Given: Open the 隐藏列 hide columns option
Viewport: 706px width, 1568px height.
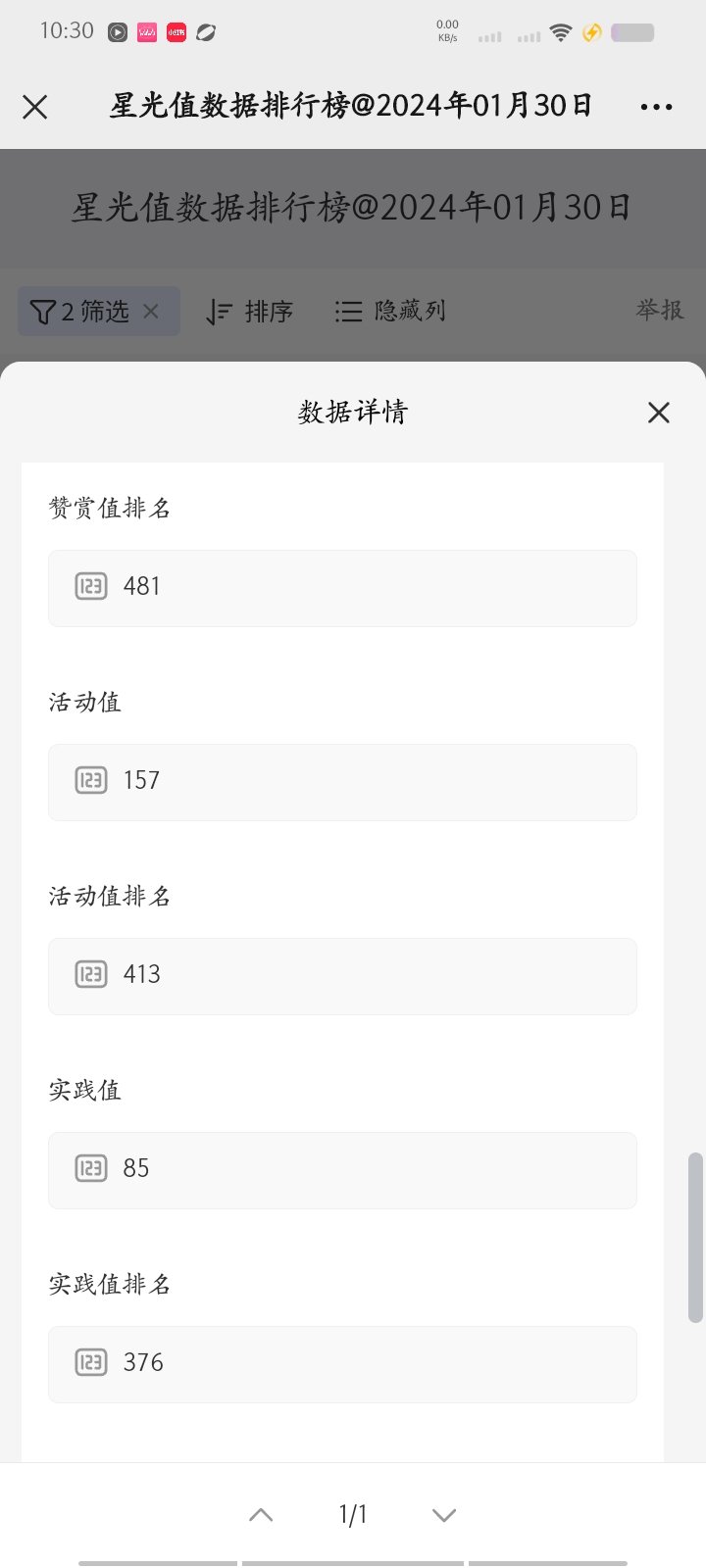Looking at the screenshot, I should point(390,312).
